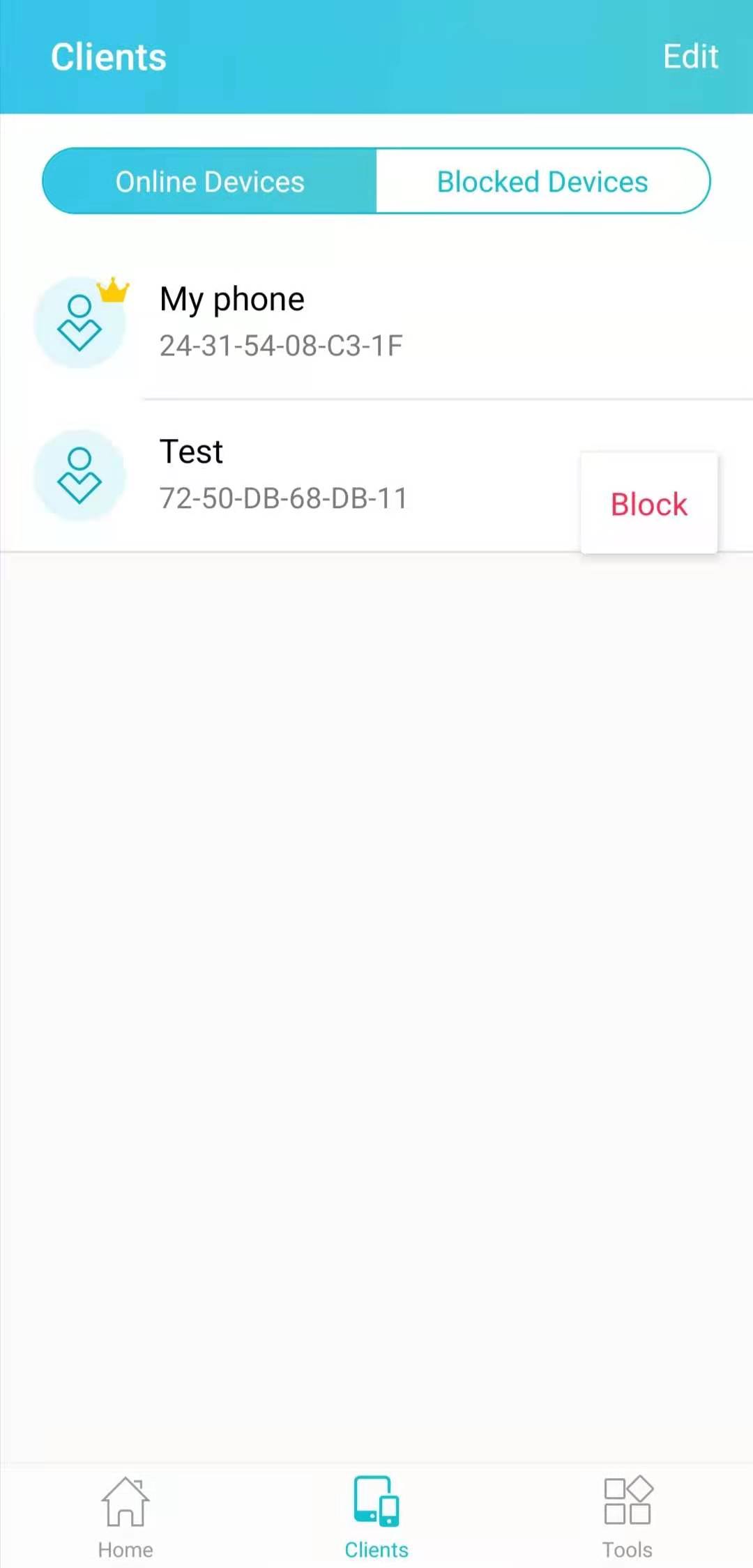Screen dimensions: 753x1568
Task: Tap Edit in the top bar
Action: pos(690,56)
